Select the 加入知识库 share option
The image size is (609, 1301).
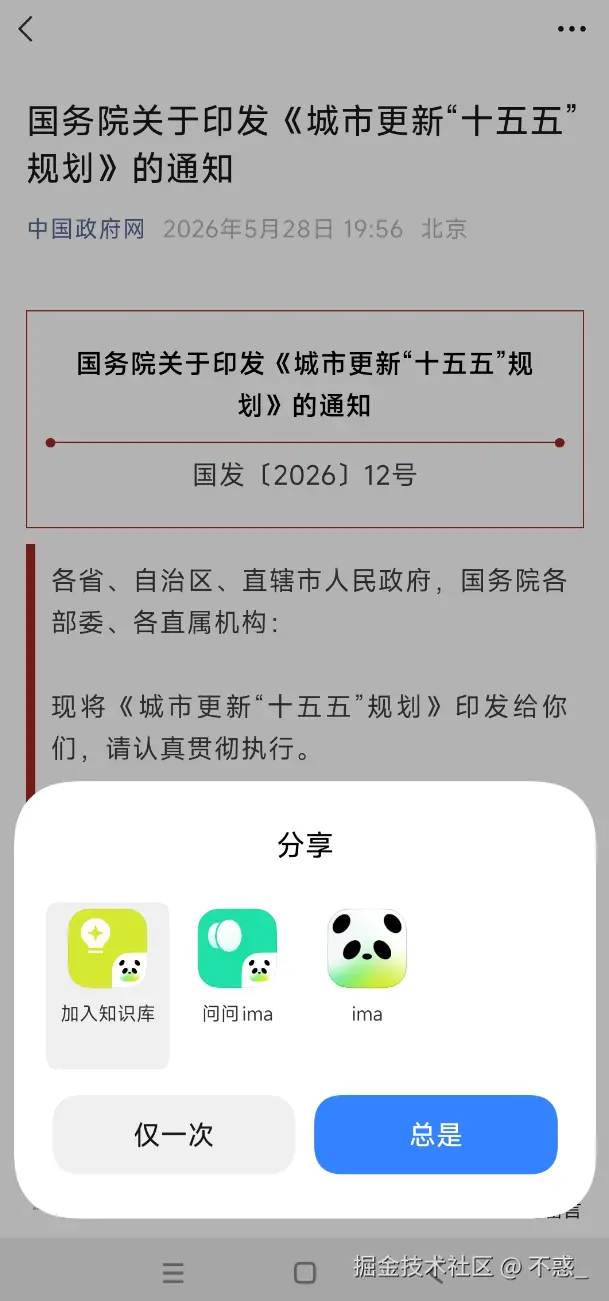tap(108, 985)
